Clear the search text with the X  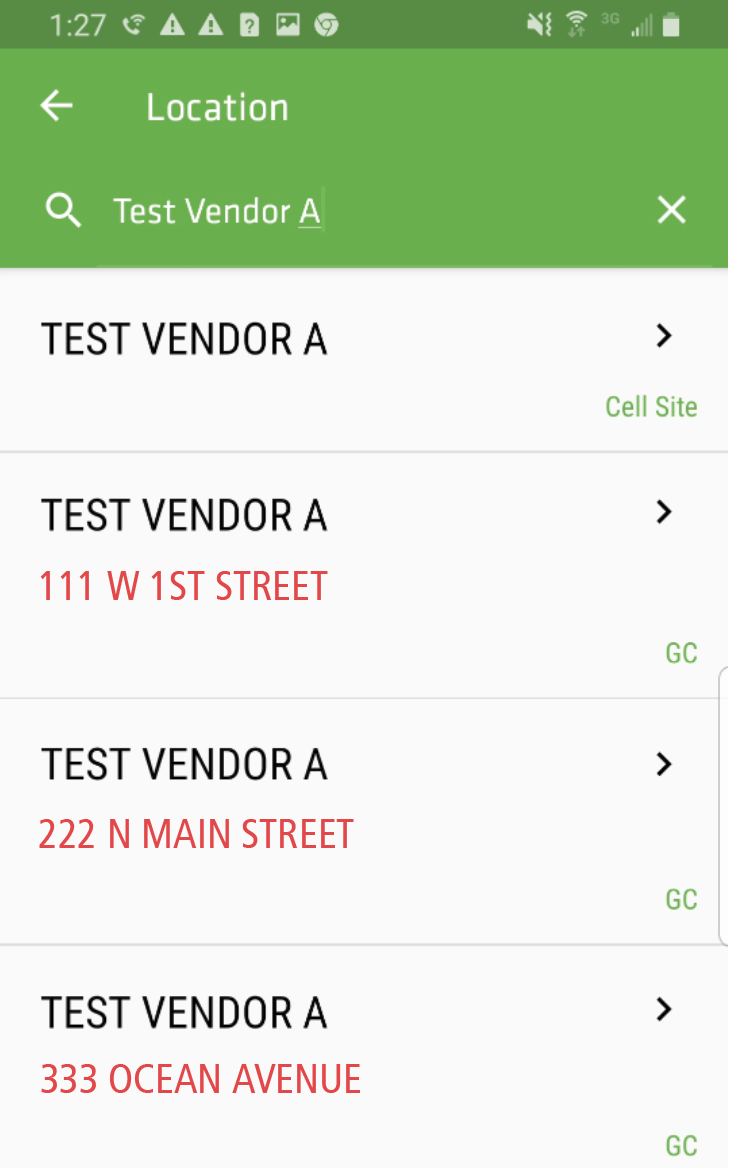671,210
